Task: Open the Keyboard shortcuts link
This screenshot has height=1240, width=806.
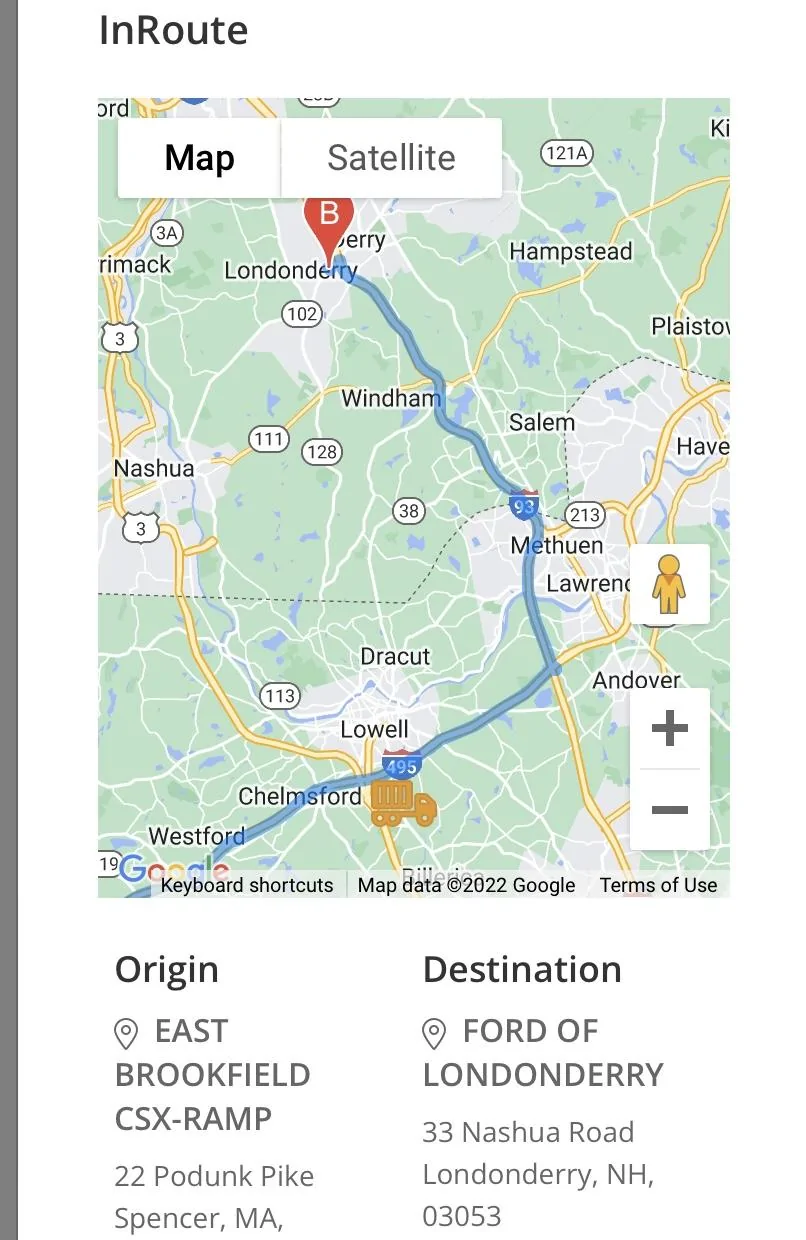Action: (x=246, y=885)
